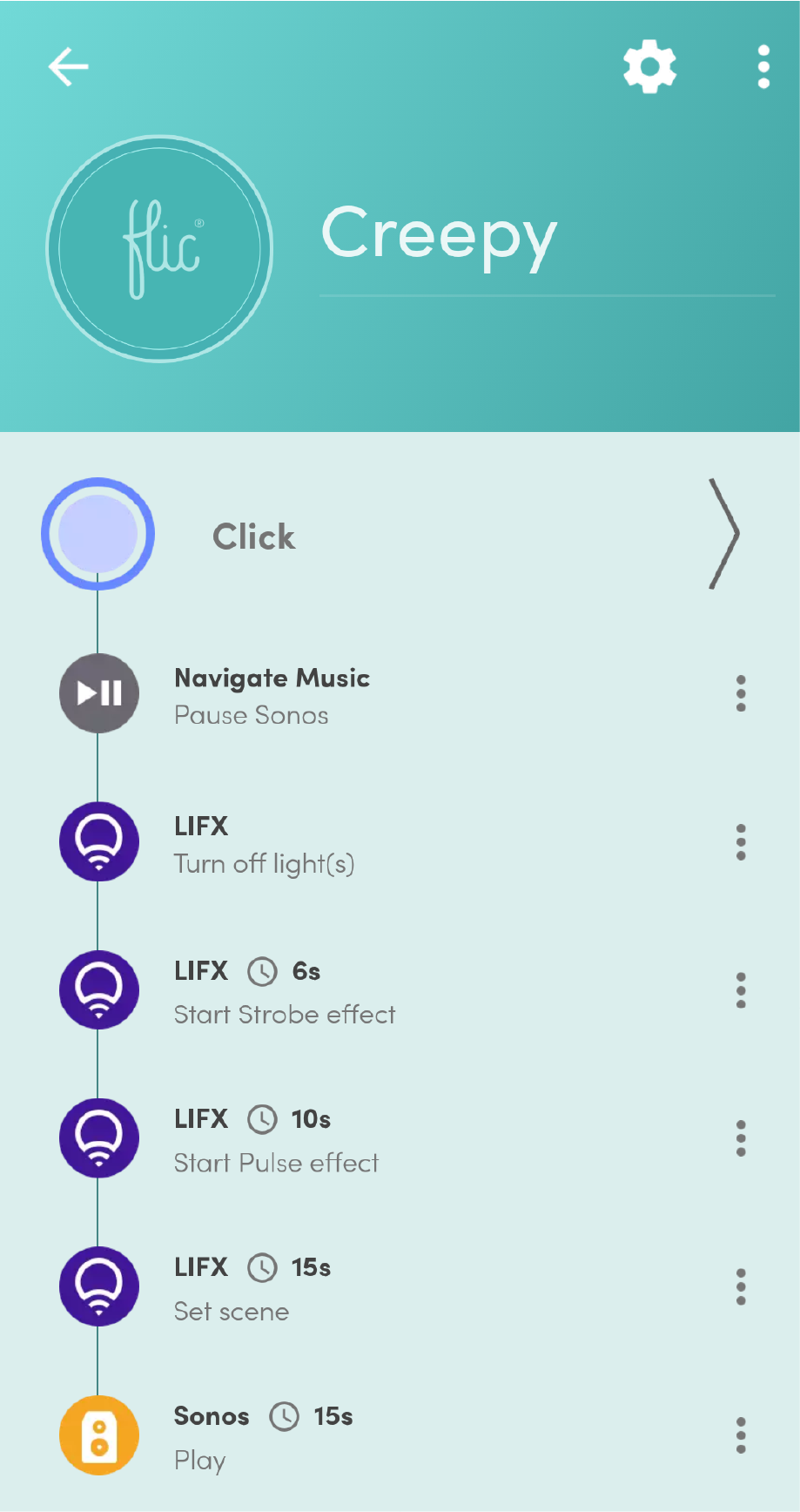This screenshot has height=1512, width=800.
Task: Open options for Navigate Music action
Action: [x=741, y=693]
